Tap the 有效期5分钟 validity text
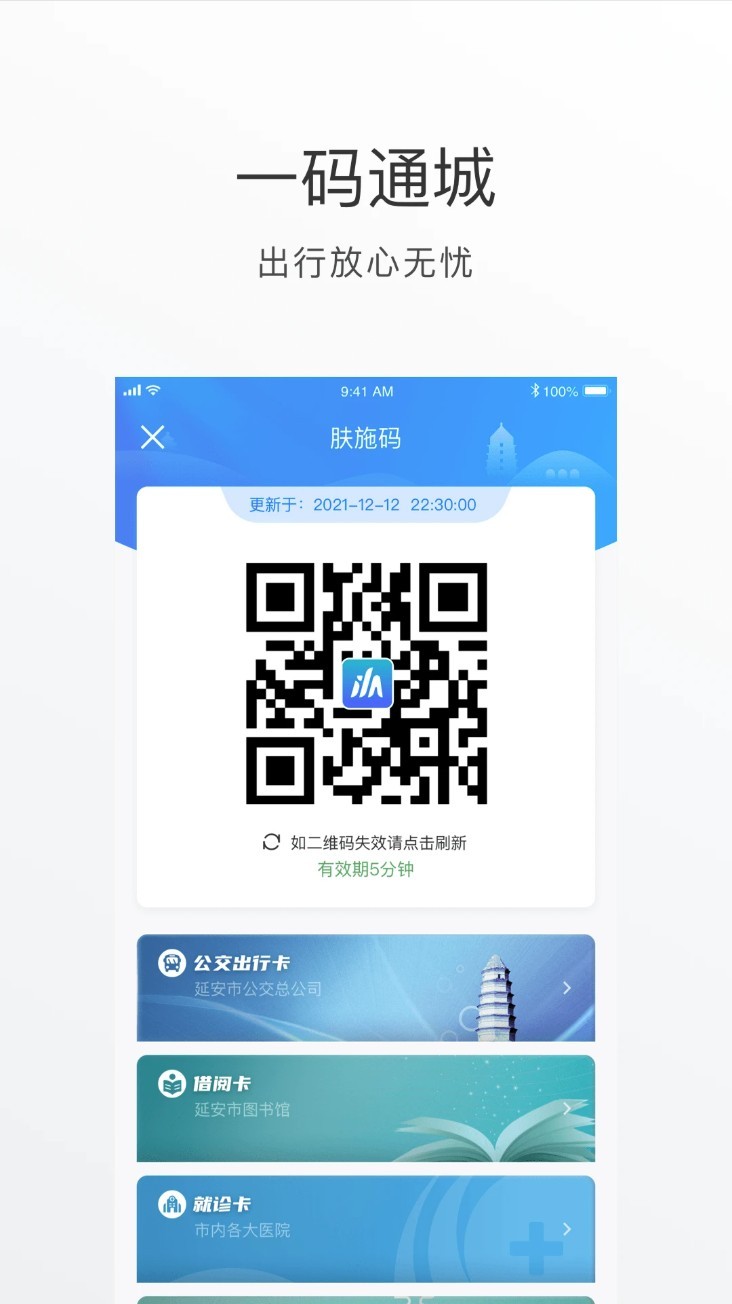The image size is (732, 1304). [366, 871]
